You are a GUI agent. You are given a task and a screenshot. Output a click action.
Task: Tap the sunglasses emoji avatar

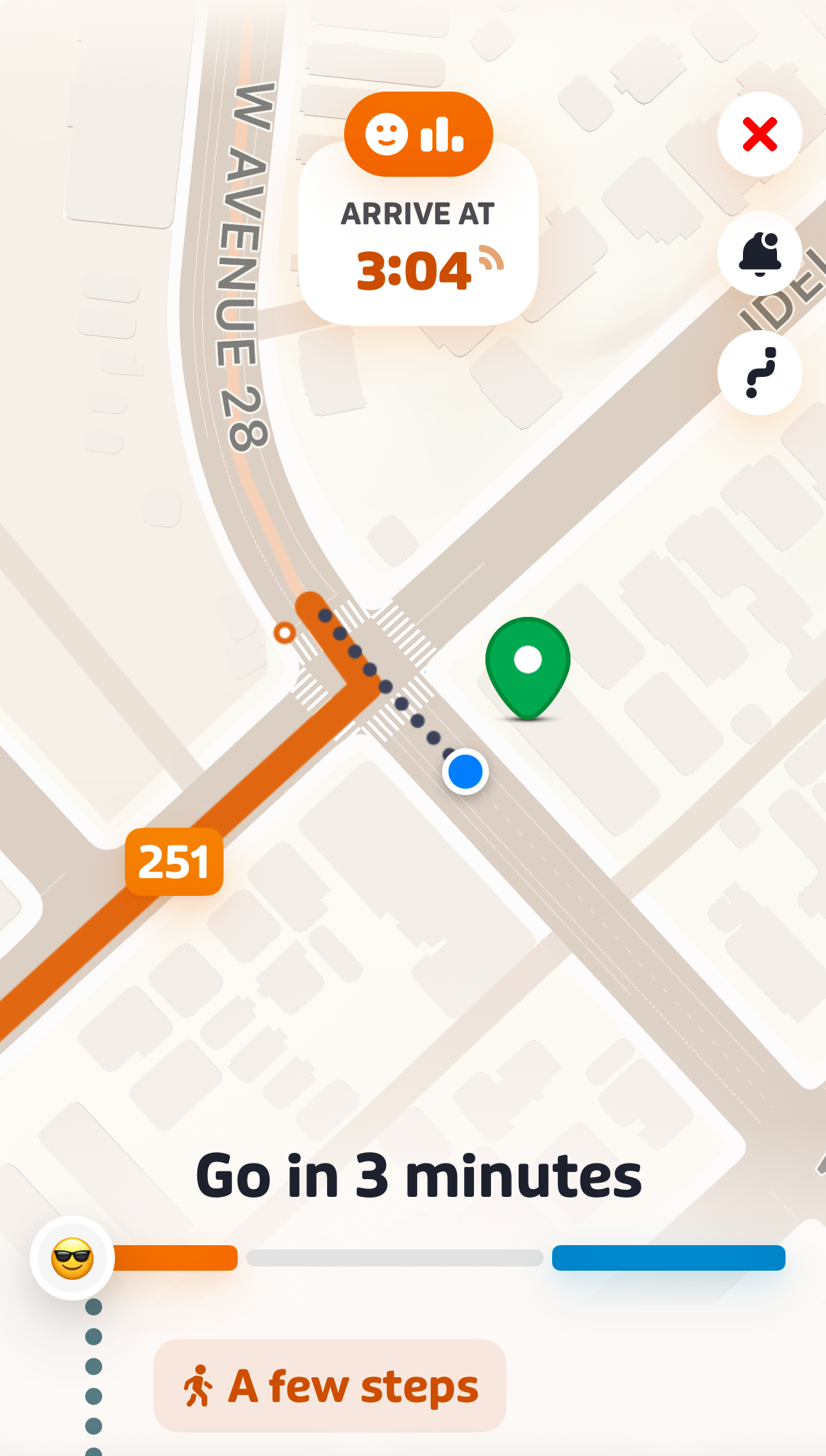click(72, 1258)
